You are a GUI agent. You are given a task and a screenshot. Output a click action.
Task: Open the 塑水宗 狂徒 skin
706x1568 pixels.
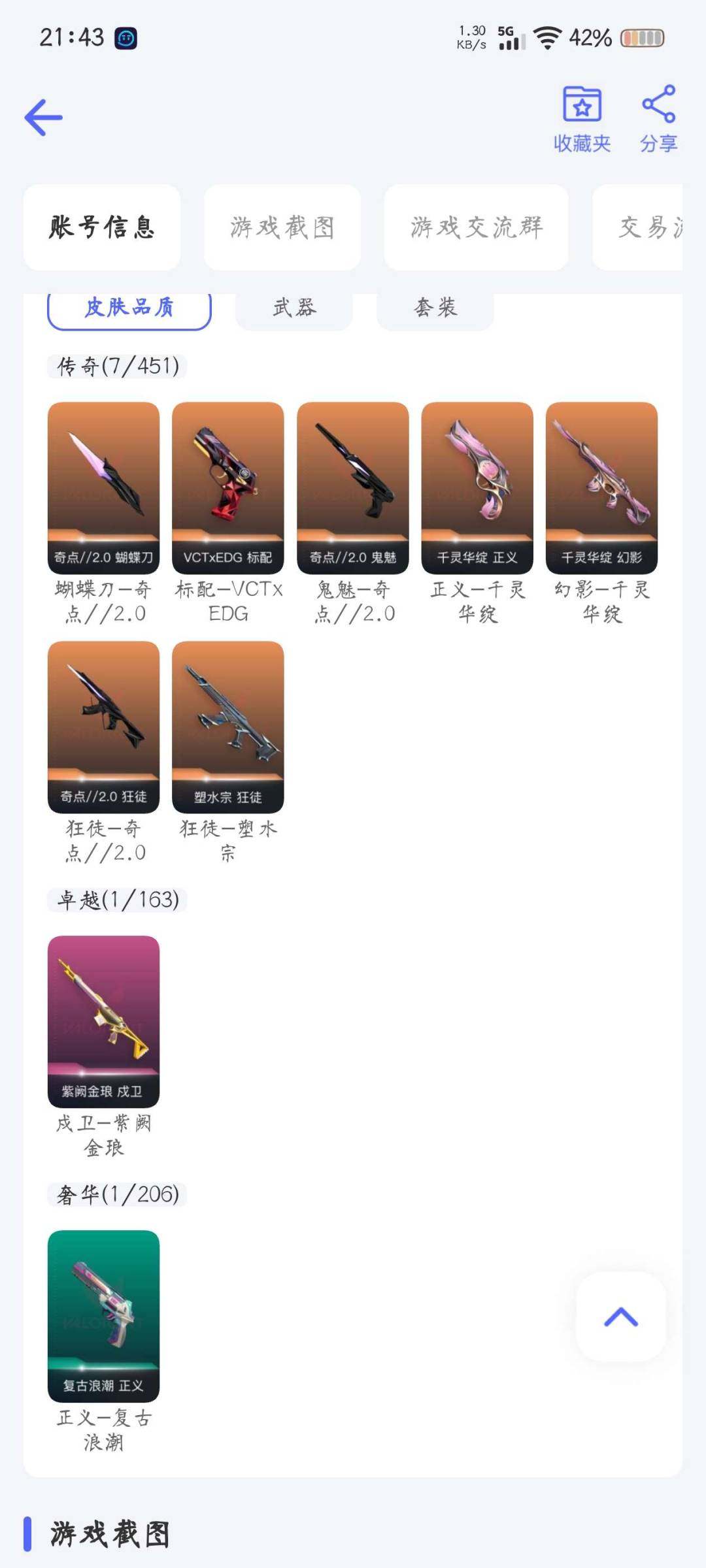tap(228, 727)
